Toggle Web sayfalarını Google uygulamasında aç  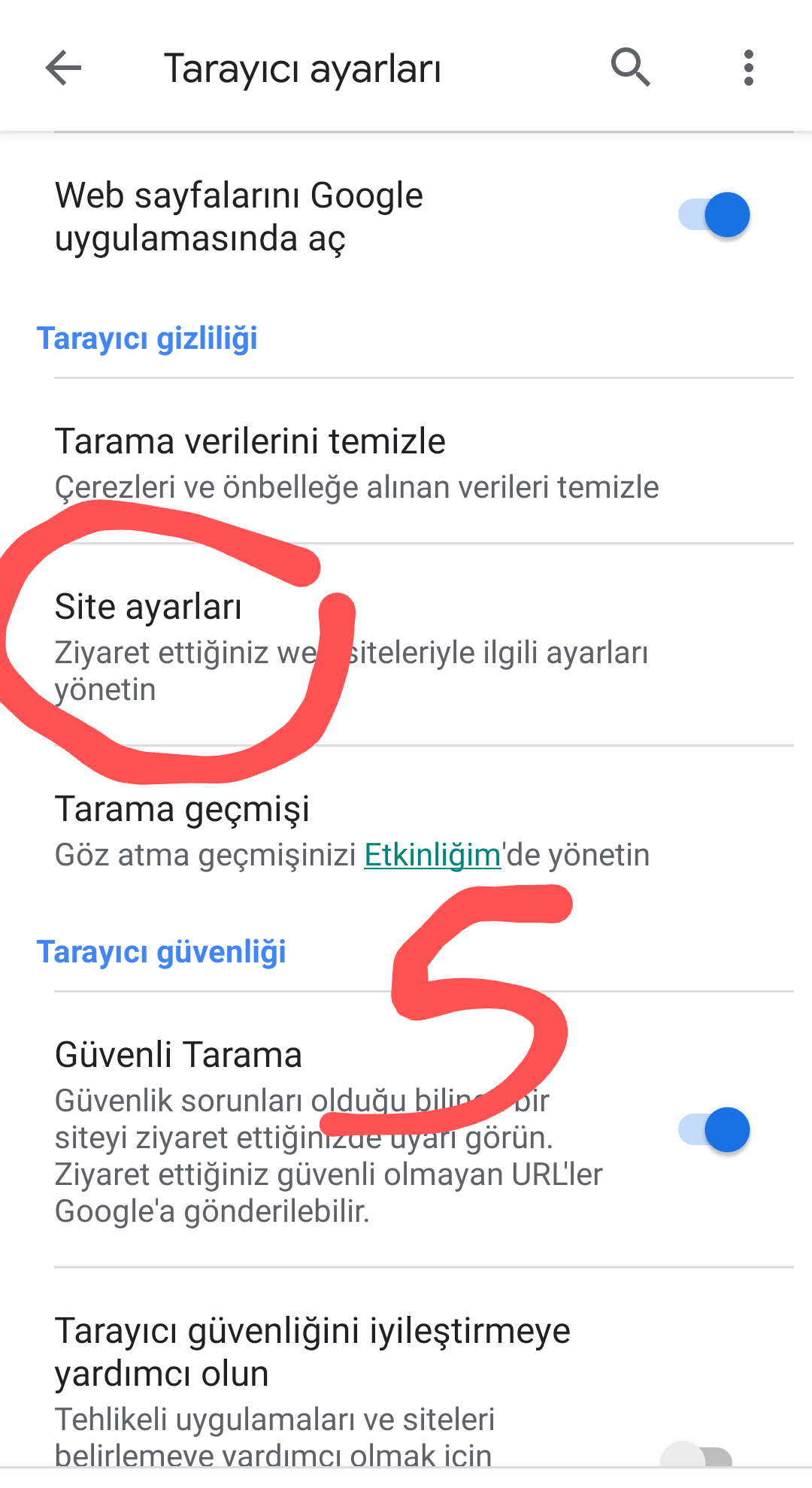tap(714, 215)
